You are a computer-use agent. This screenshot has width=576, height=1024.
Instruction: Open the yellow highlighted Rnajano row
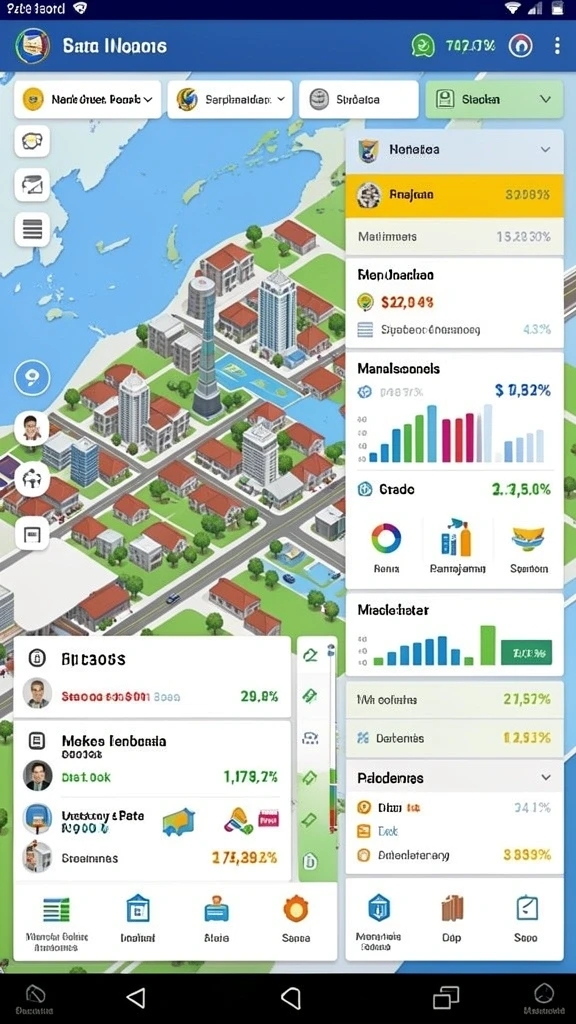tap(455, 195)
